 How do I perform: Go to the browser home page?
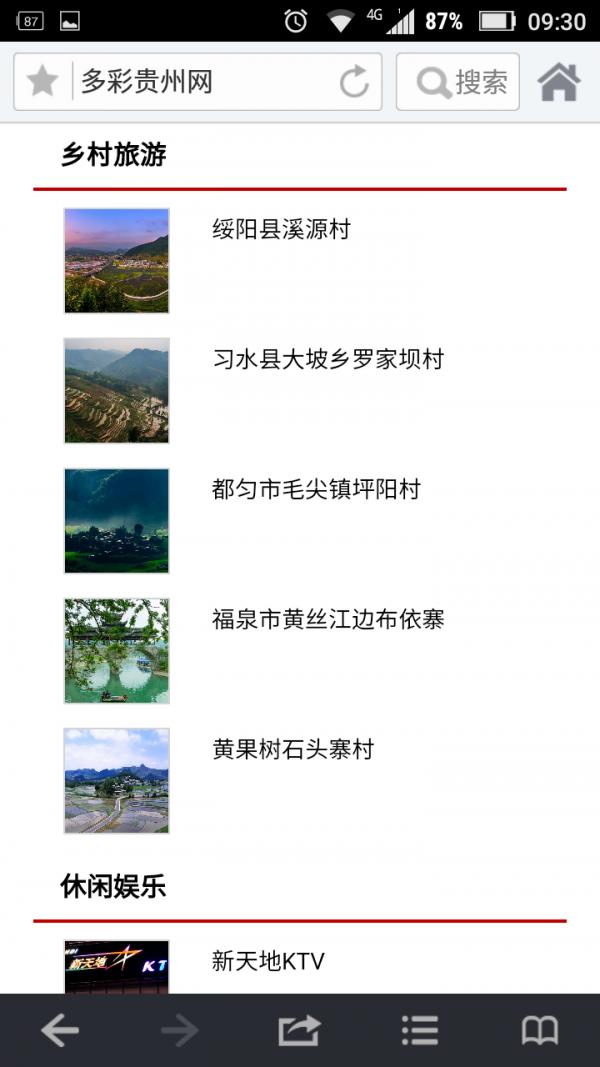(559, 82)
